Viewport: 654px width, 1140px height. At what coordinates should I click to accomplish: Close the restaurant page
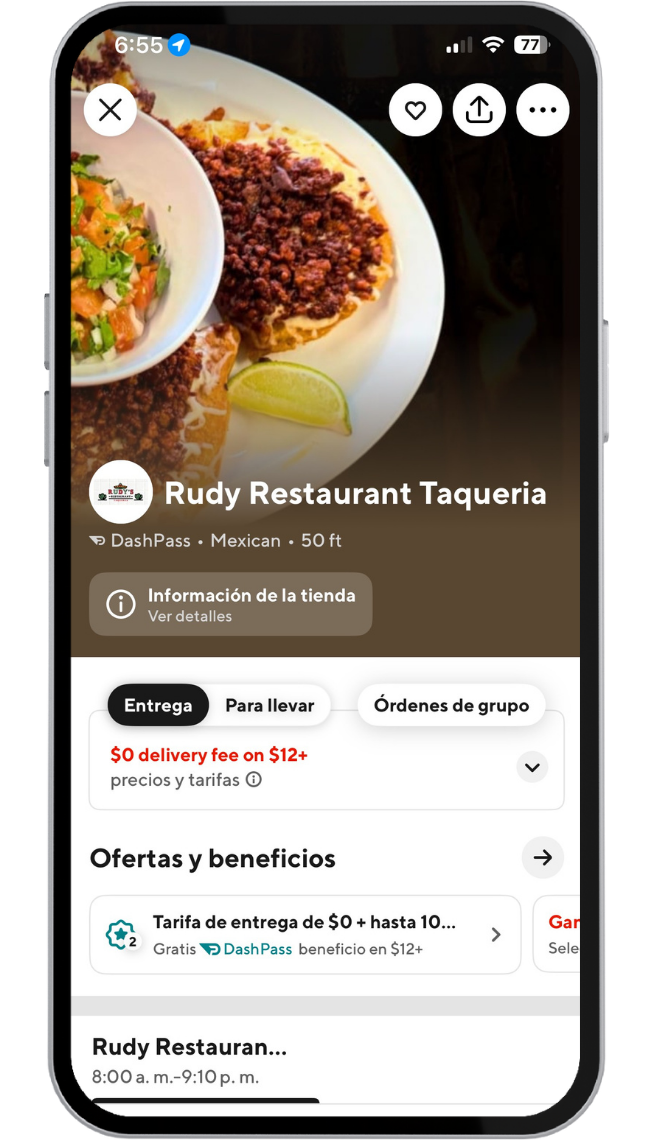click(x=110, y=110)
